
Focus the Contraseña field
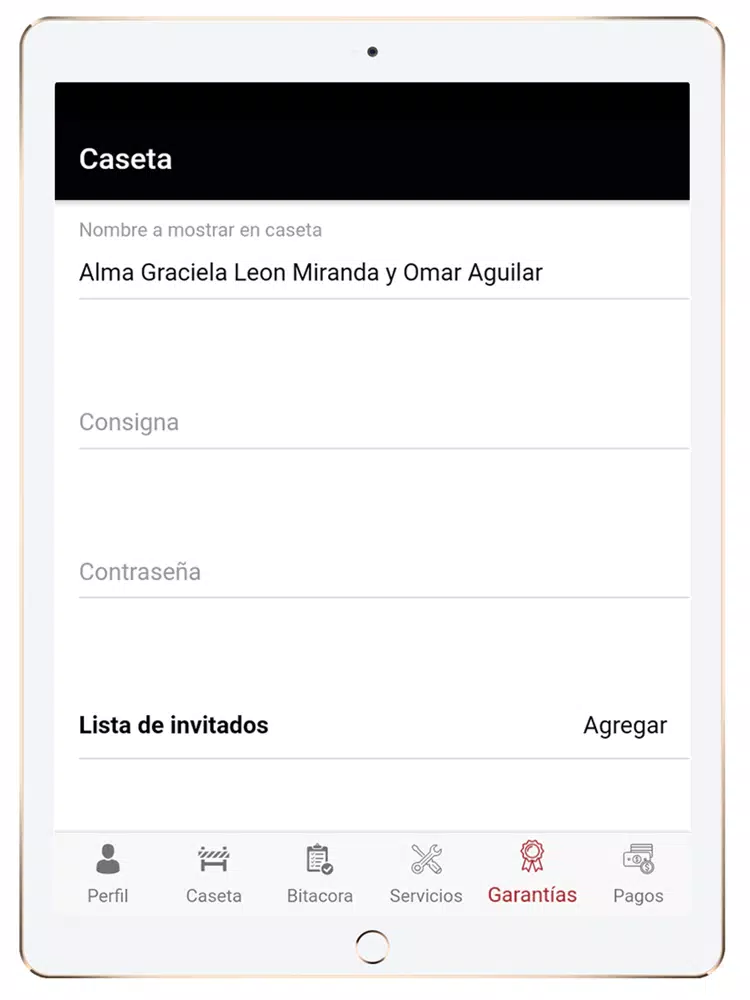click(383, 572)
